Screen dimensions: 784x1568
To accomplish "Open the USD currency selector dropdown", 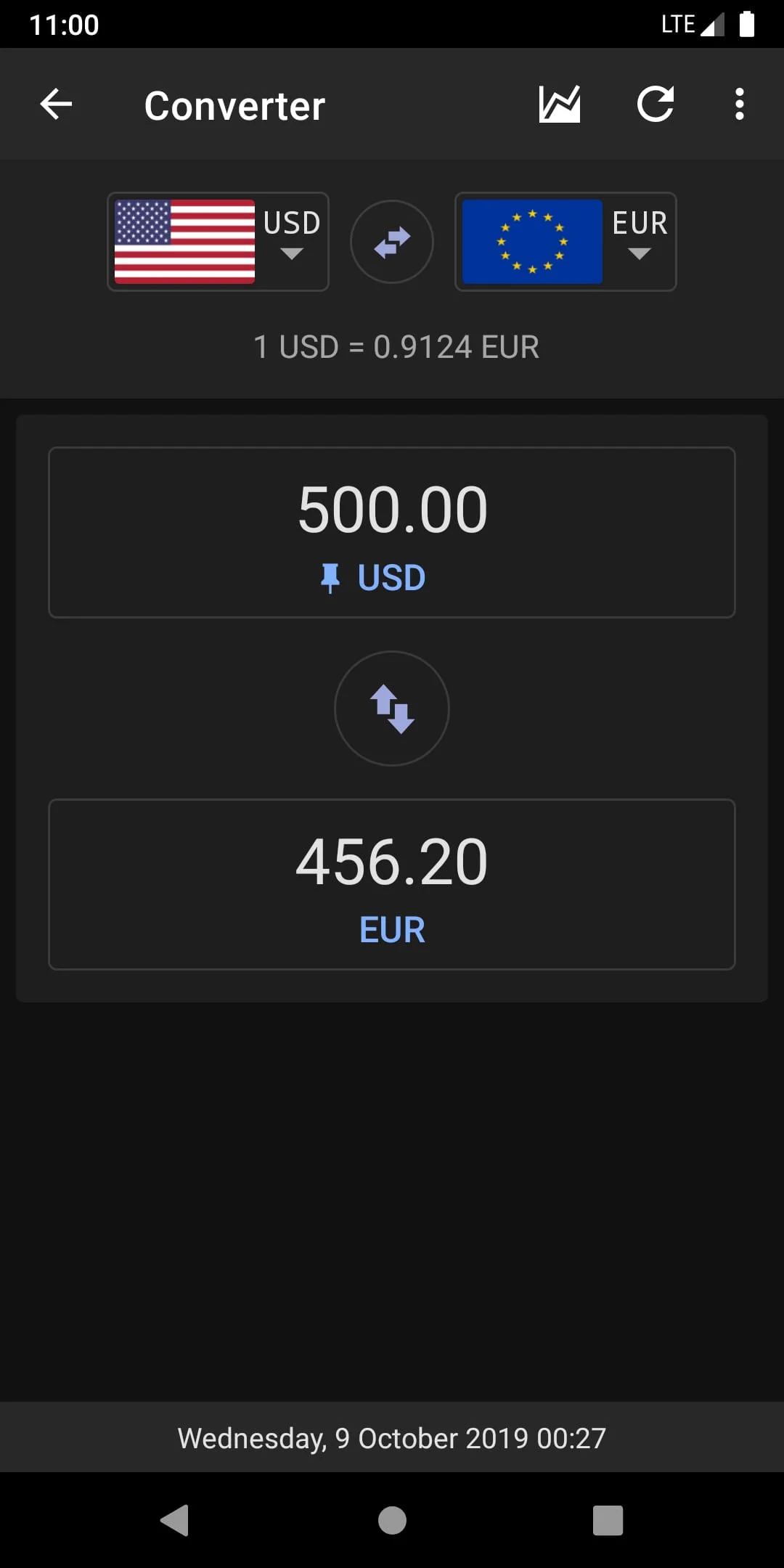I will click(293, 254).
